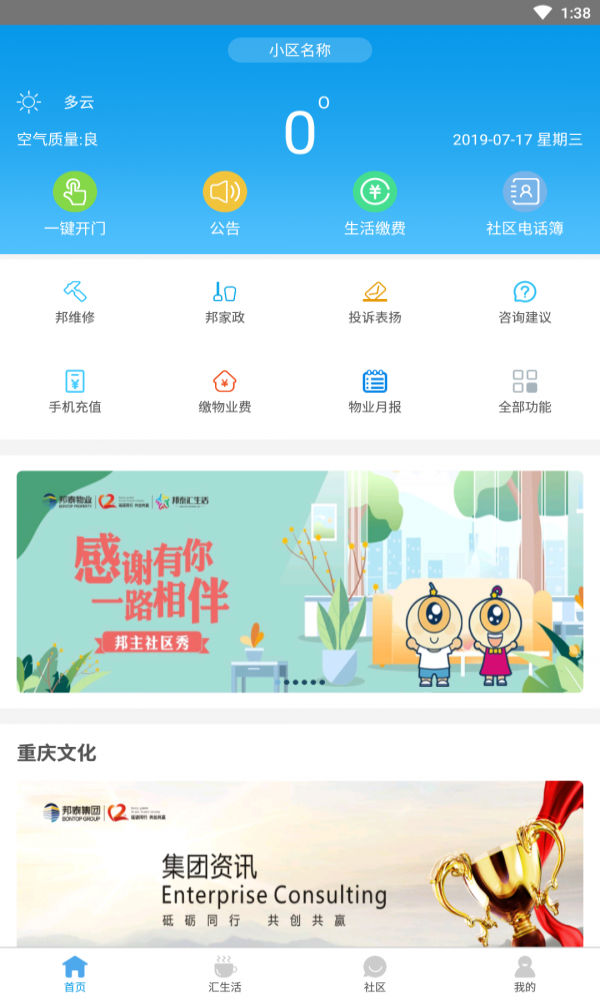Select the 小区名称 community picker
This screenshot has width=600, height=1000.
point(300,50)
